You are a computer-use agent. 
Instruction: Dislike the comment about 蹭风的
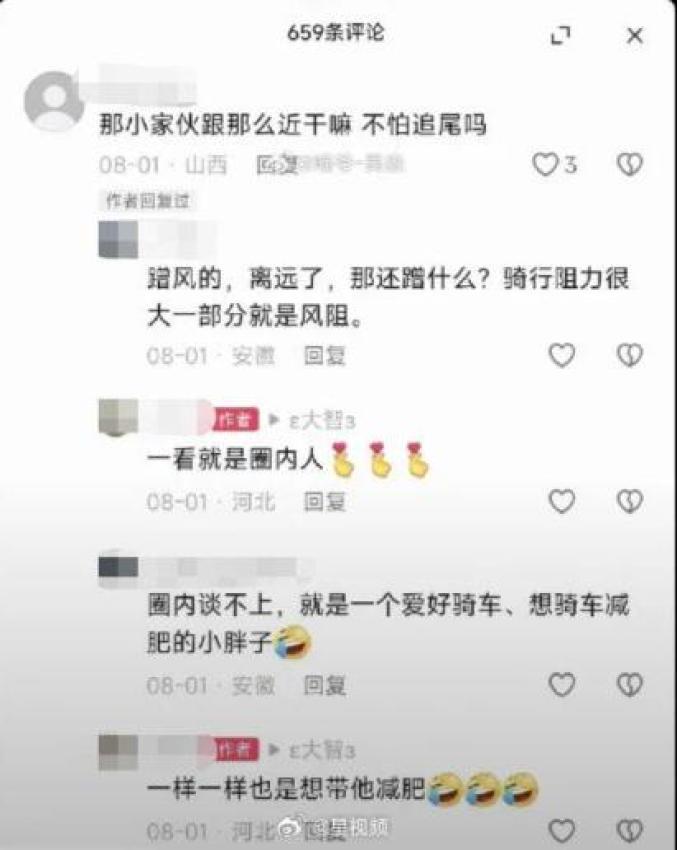point(629,354)
